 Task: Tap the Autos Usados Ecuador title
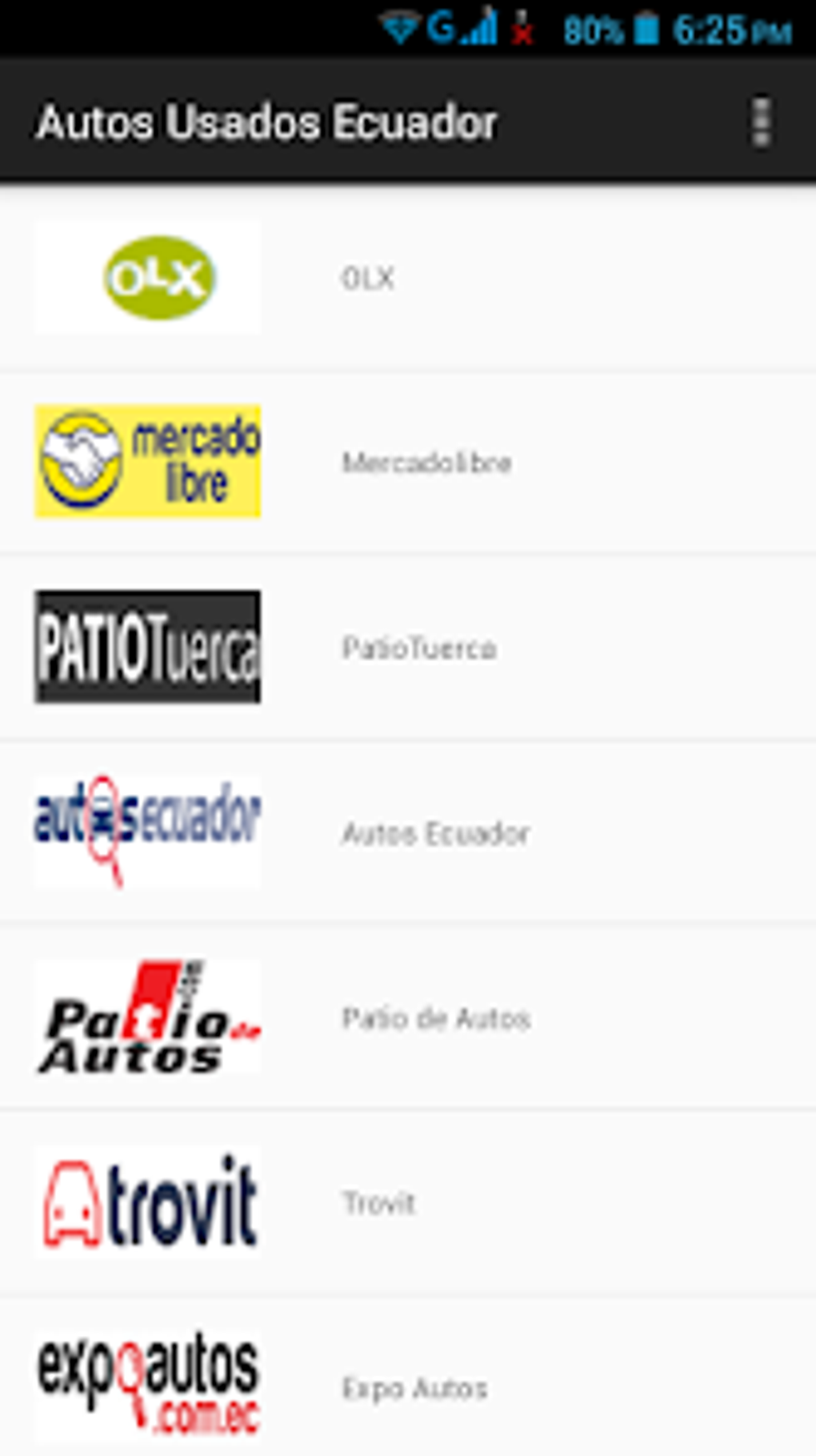click(268, 122)
